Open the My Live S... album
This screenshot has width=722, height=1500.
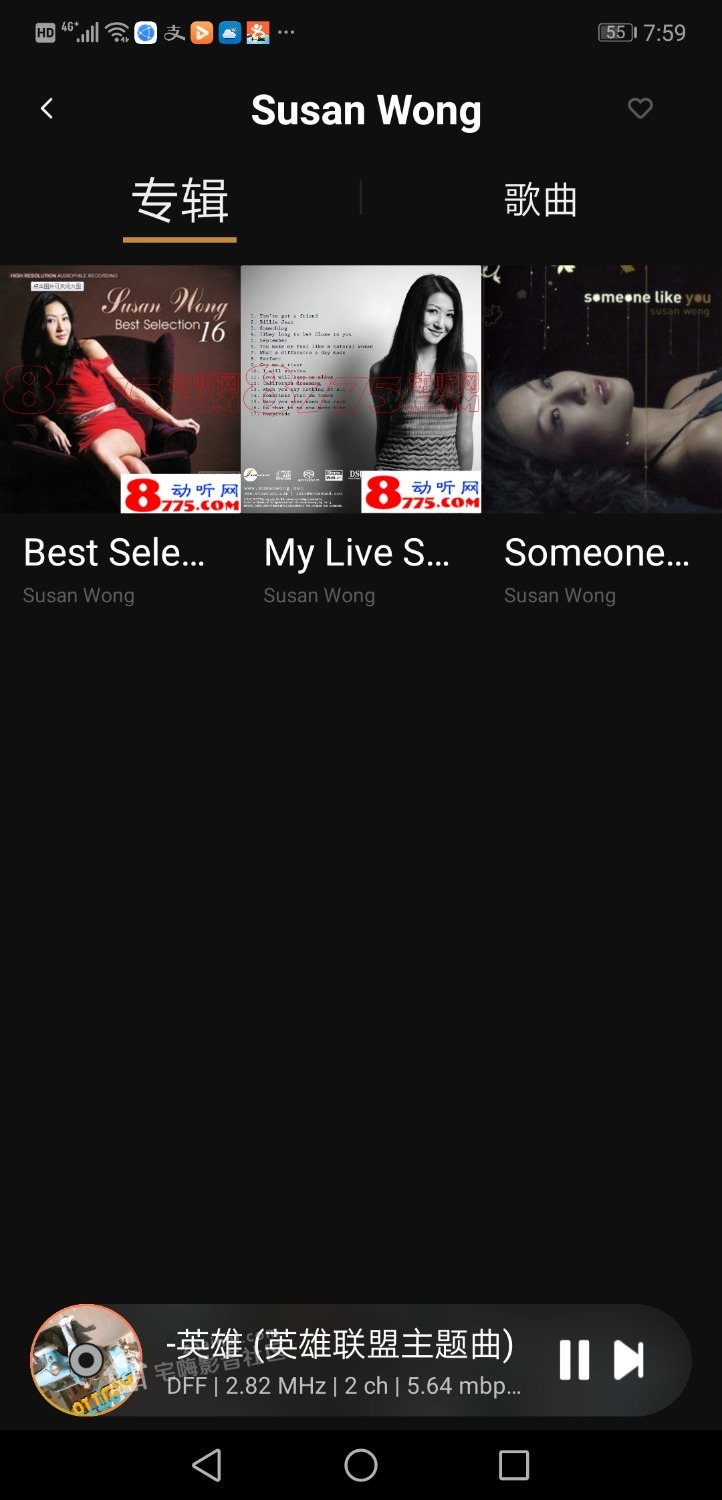point(361,390)
